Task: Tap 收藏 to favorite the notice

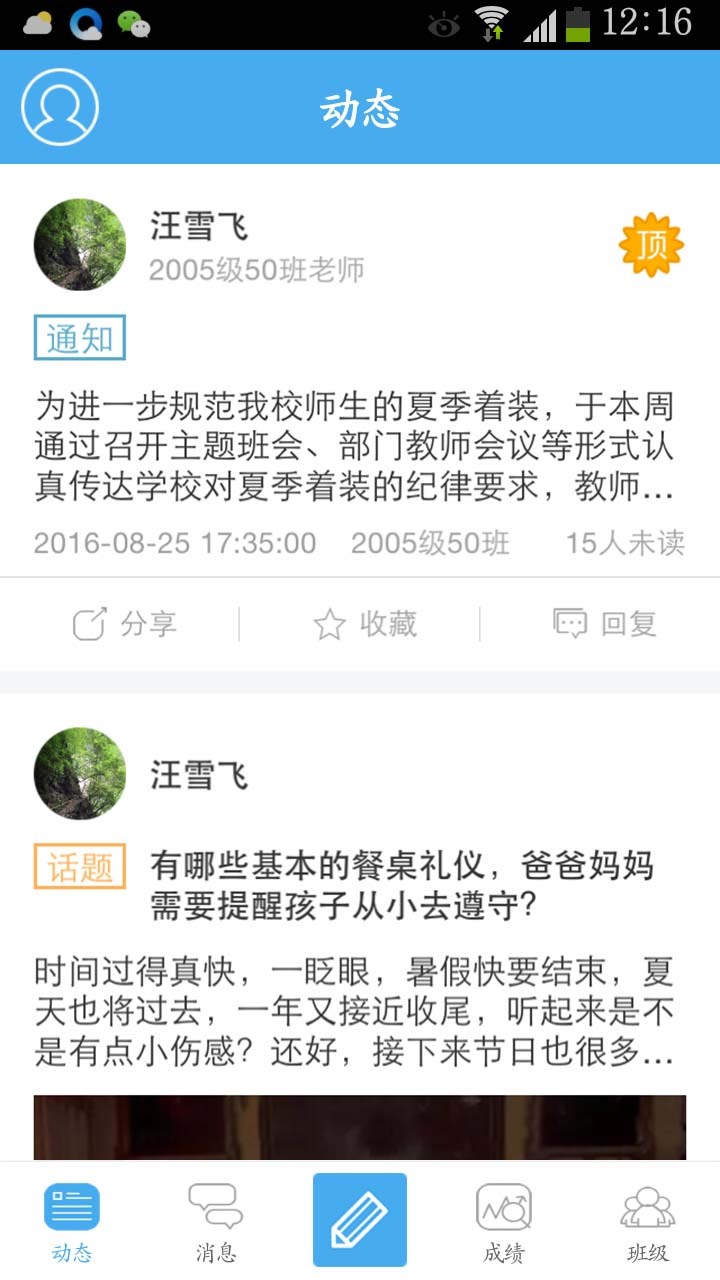Action: (x=364, y=624)
